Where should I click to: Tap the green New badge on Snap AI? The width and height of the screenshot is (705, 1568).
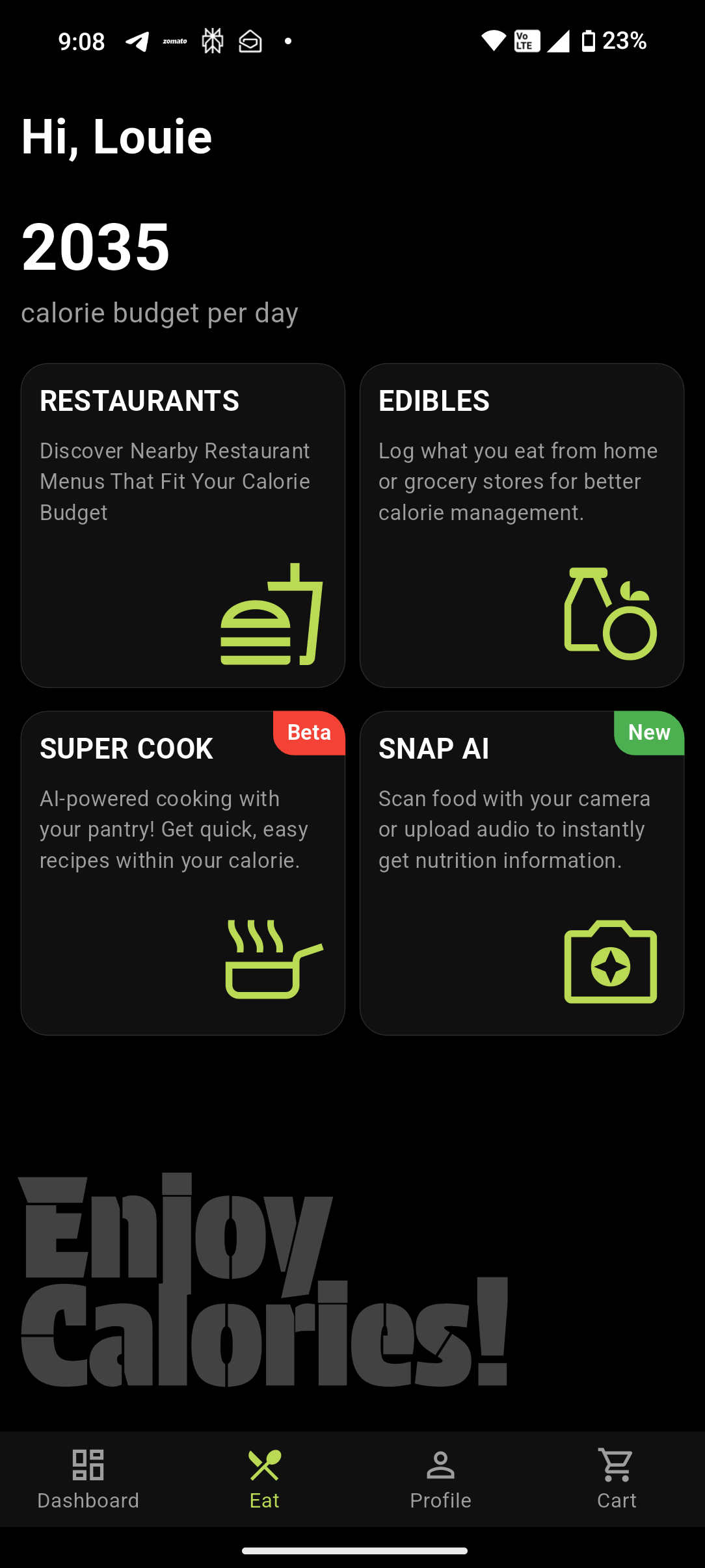[x=648, y=733]
